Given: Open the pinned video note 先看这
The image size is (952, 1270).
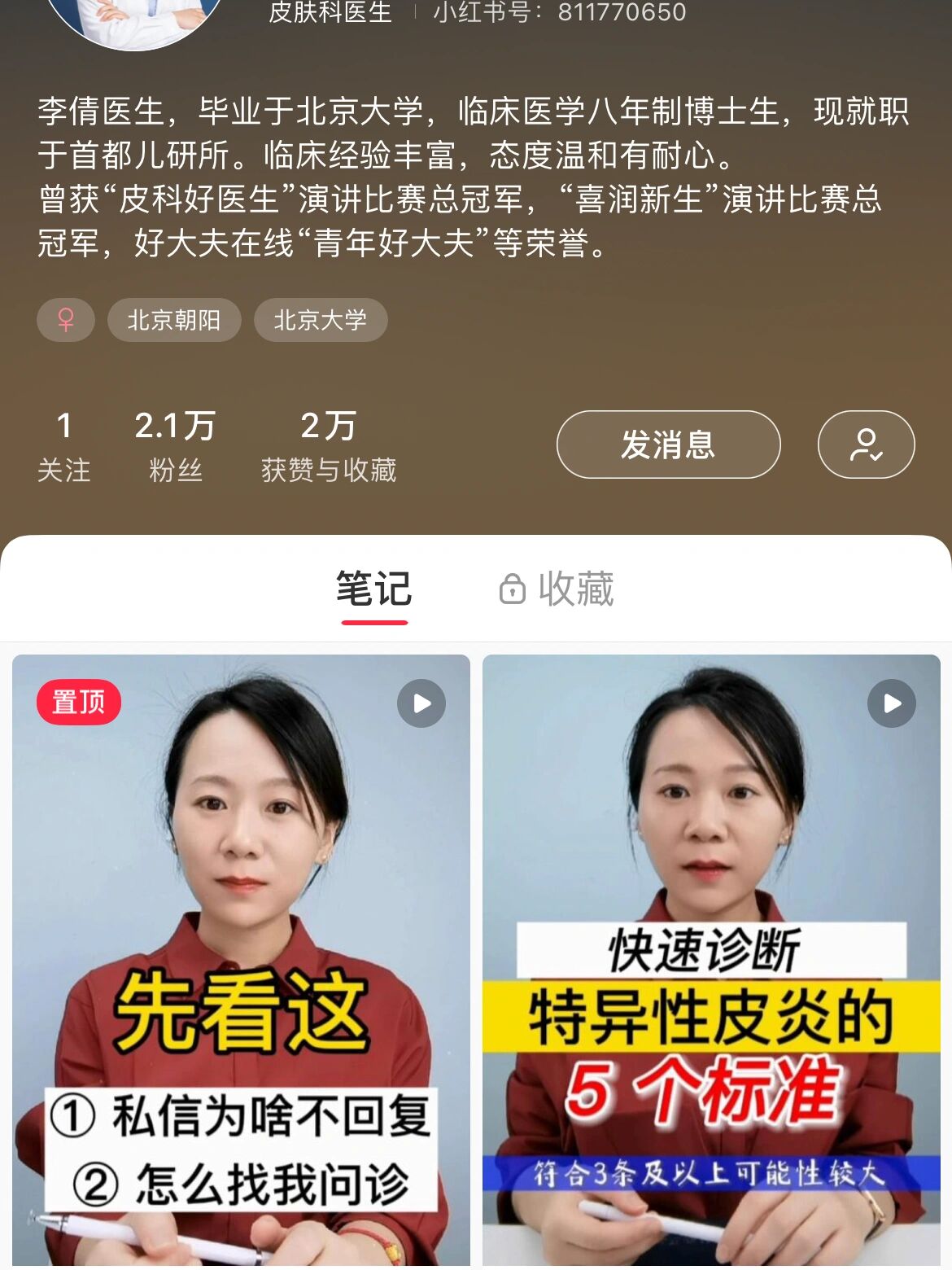Looking at the screenshot, I should pos(241,961).
